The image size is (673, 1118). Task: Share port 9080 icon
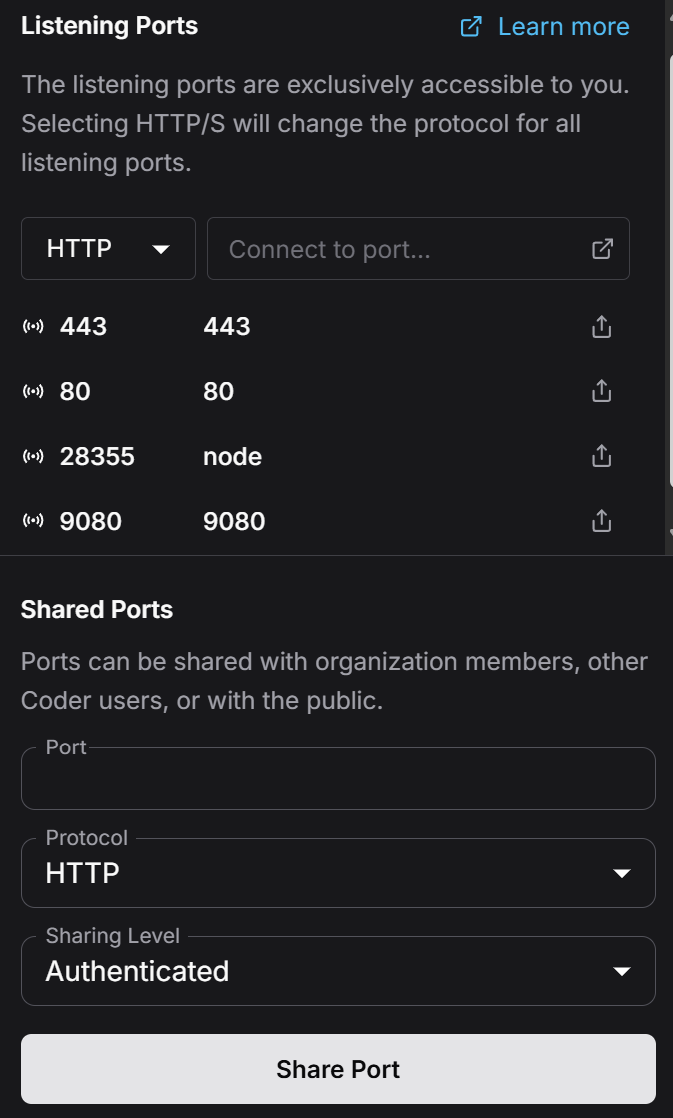pyautogui.click(x=601, y=521)
